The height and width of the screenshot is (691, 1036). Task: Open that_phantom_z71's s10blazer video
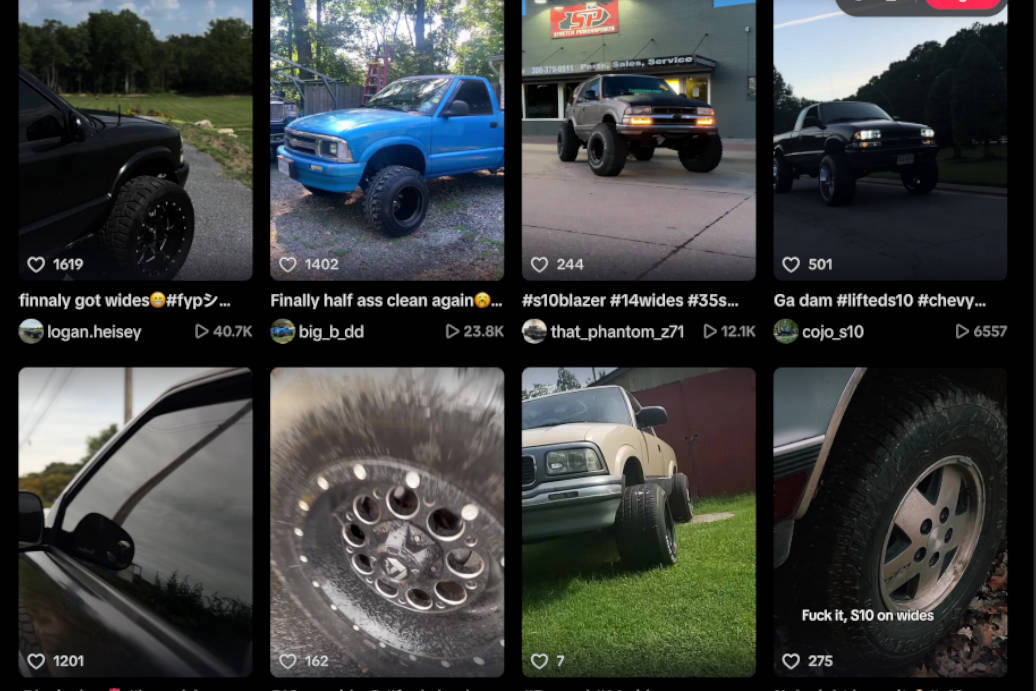(x=638, y=140)
